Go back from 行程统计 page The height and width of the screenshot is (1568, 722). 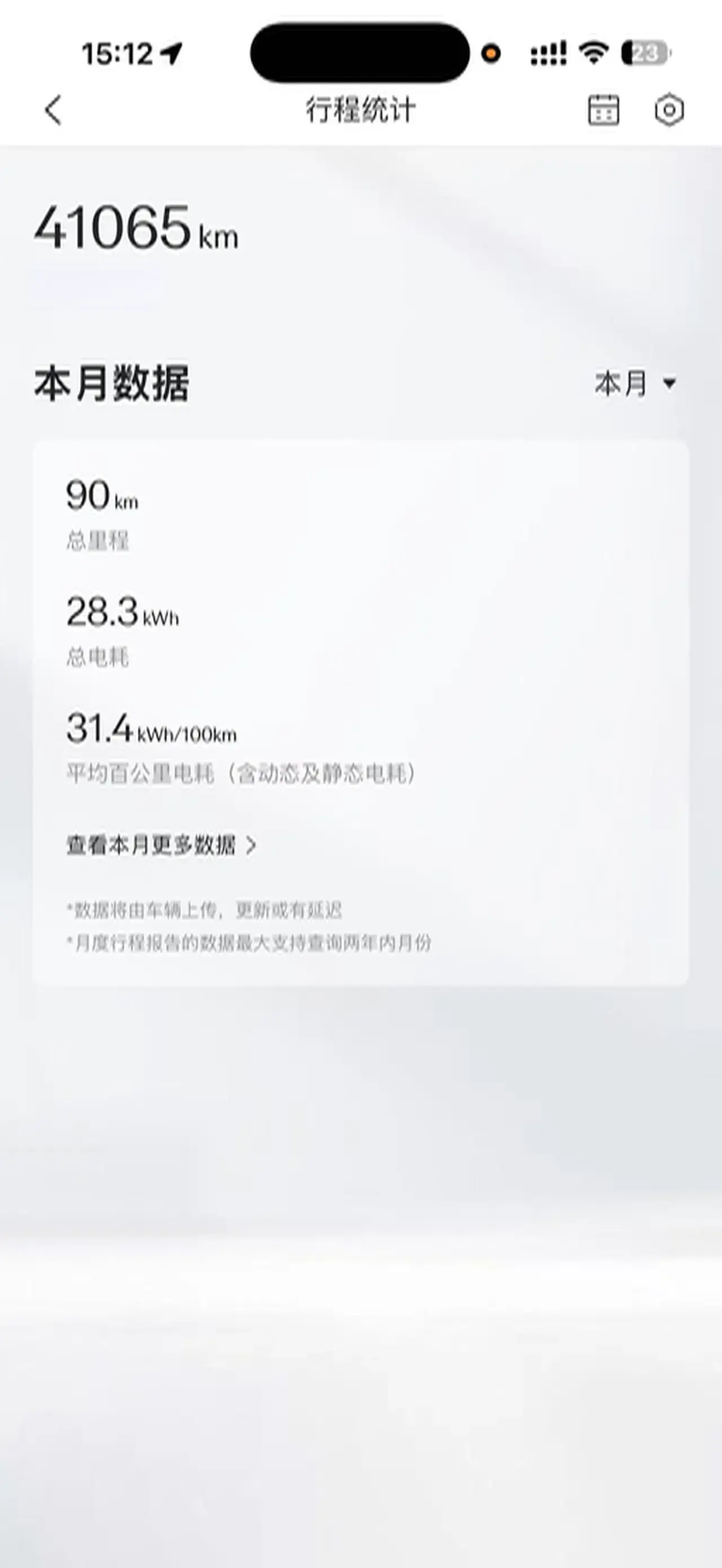coord(54,110)
